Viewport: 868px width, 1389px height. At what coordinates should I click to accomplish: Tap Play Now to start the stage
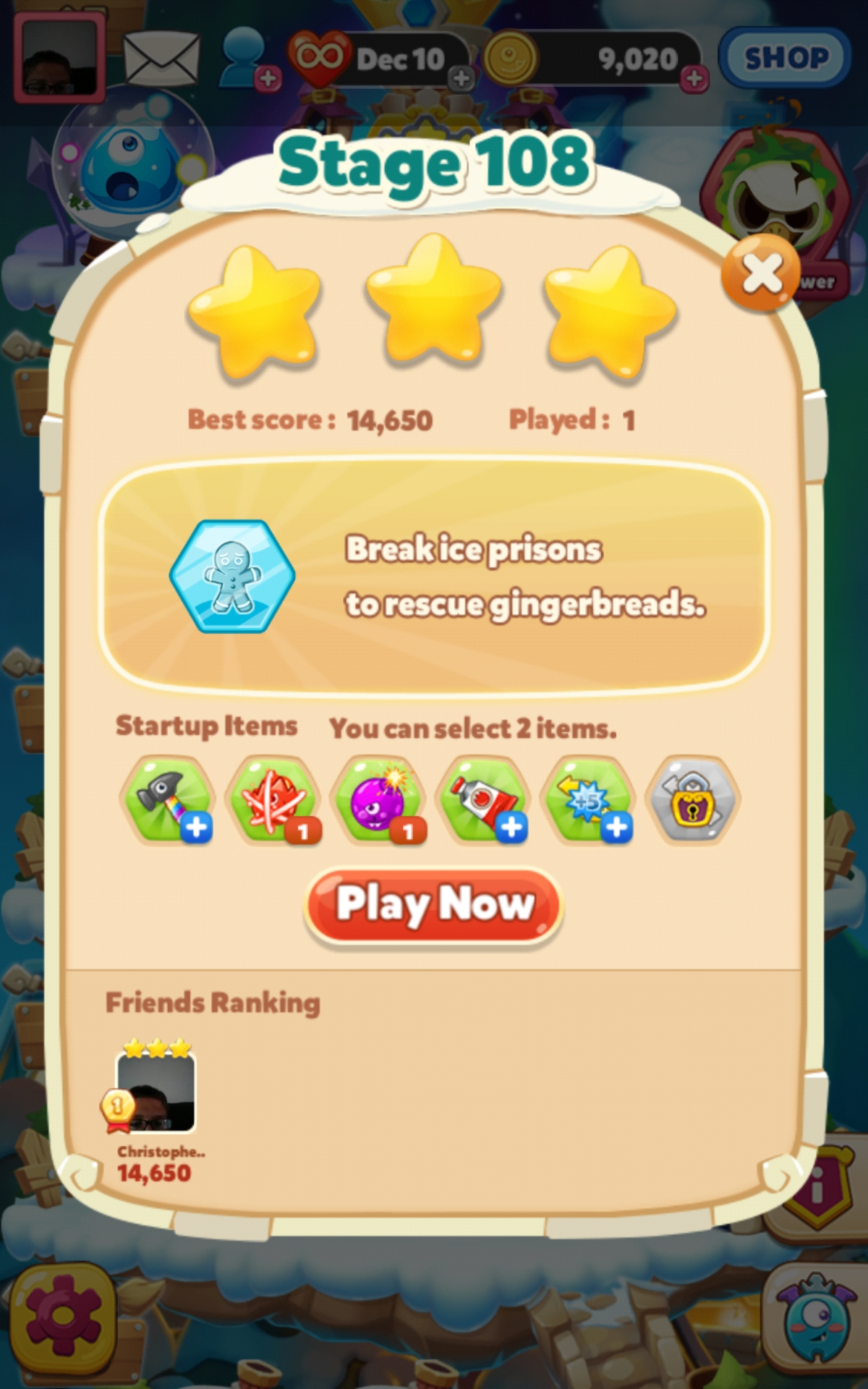[x=434, y=904]
